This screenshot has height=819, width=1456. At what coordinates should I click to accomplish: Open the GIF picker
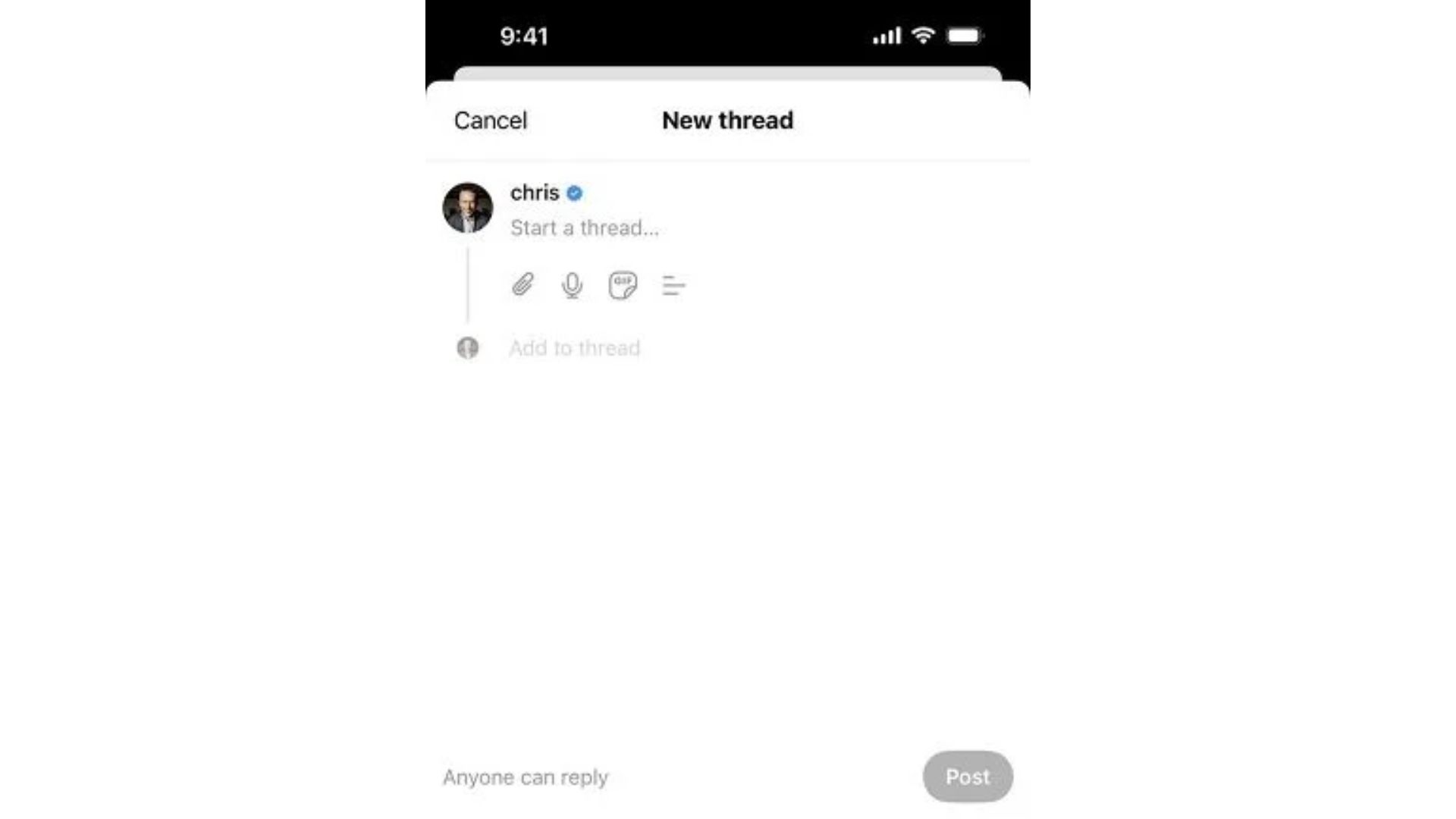click(623, 286)
